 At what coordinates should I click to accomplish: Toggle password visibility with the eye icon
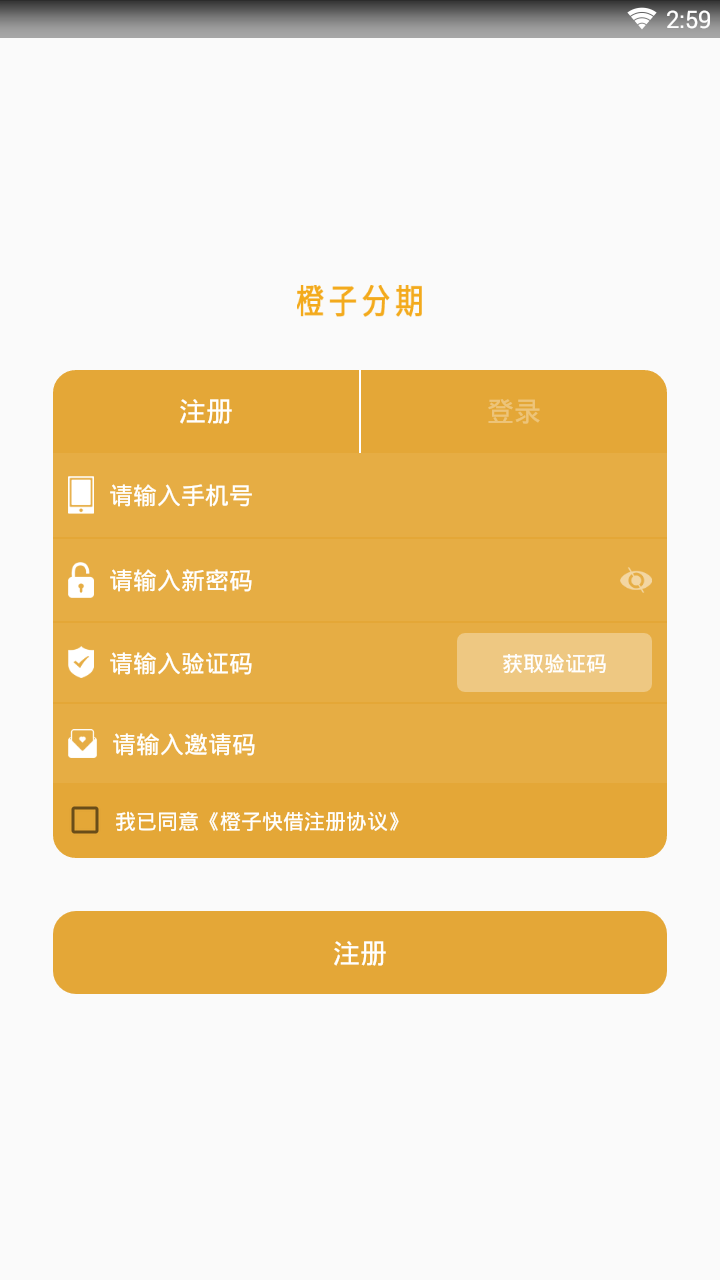point(636,580)
